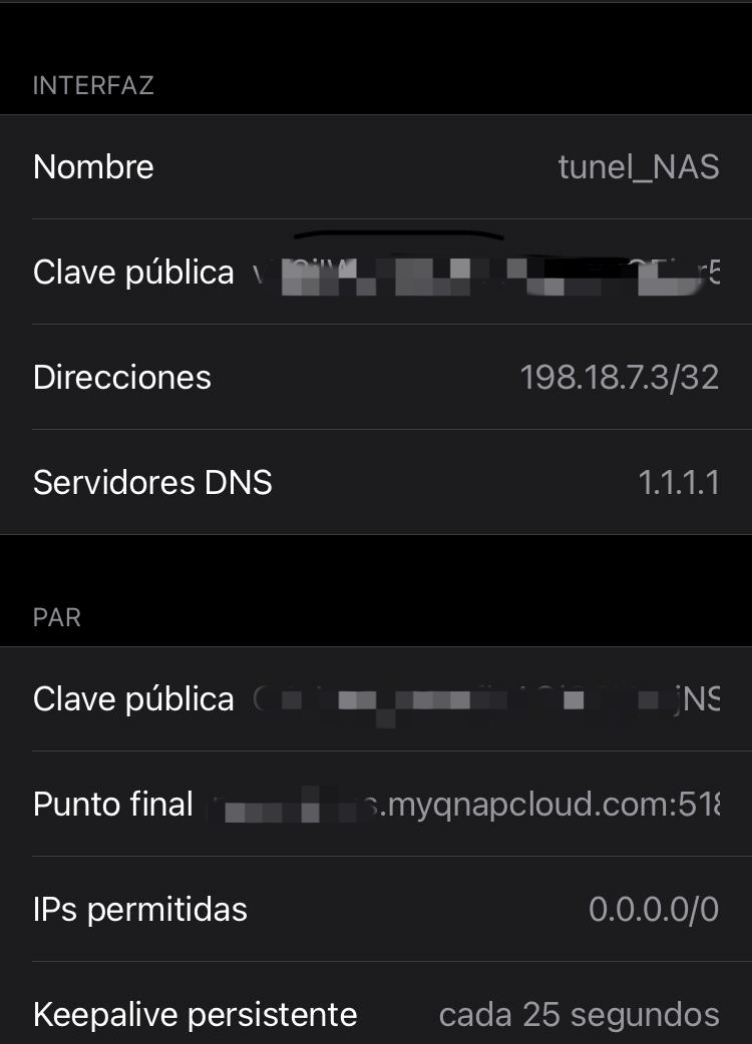Tap the peer Clave pública row
This screenshot has height=1044, width=752.
click(x=376, y=699)
